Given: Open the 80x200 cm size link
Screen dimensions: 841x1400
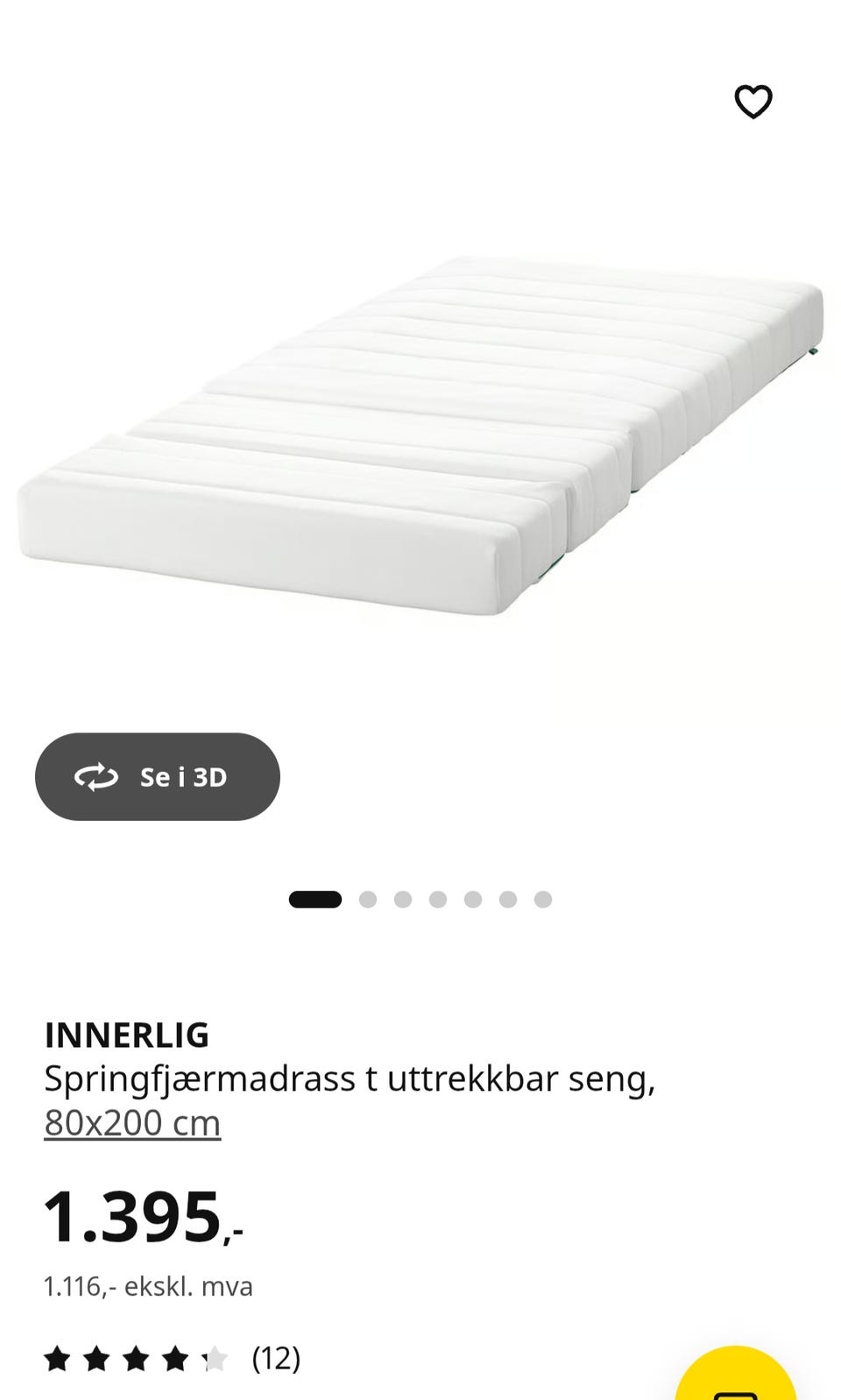Looking at the screenshot, I should pyautogui.click(x=132, y=1122).
